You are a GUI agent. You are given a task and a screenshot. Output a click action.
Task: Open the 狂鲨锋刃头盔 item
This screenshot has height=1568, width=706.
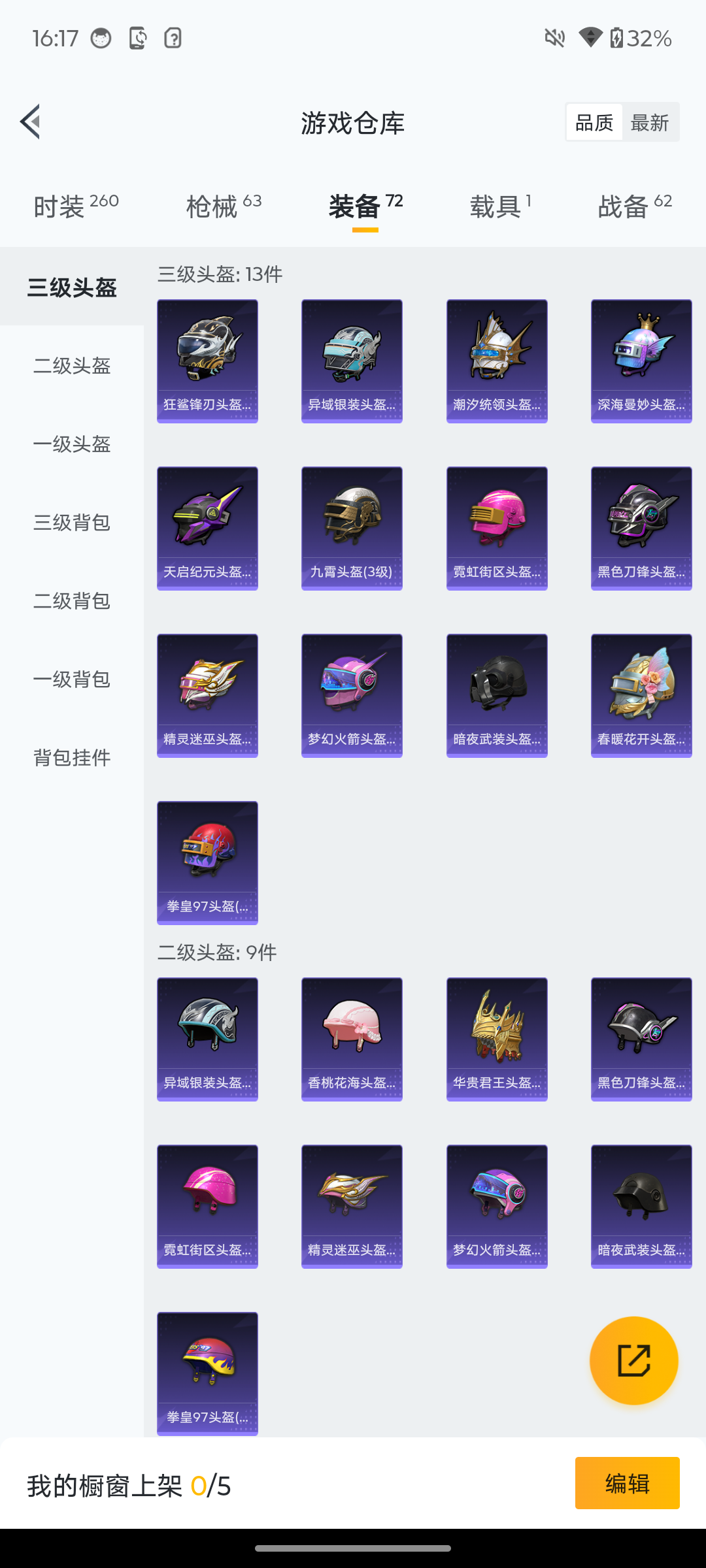(x=207, y=361)
